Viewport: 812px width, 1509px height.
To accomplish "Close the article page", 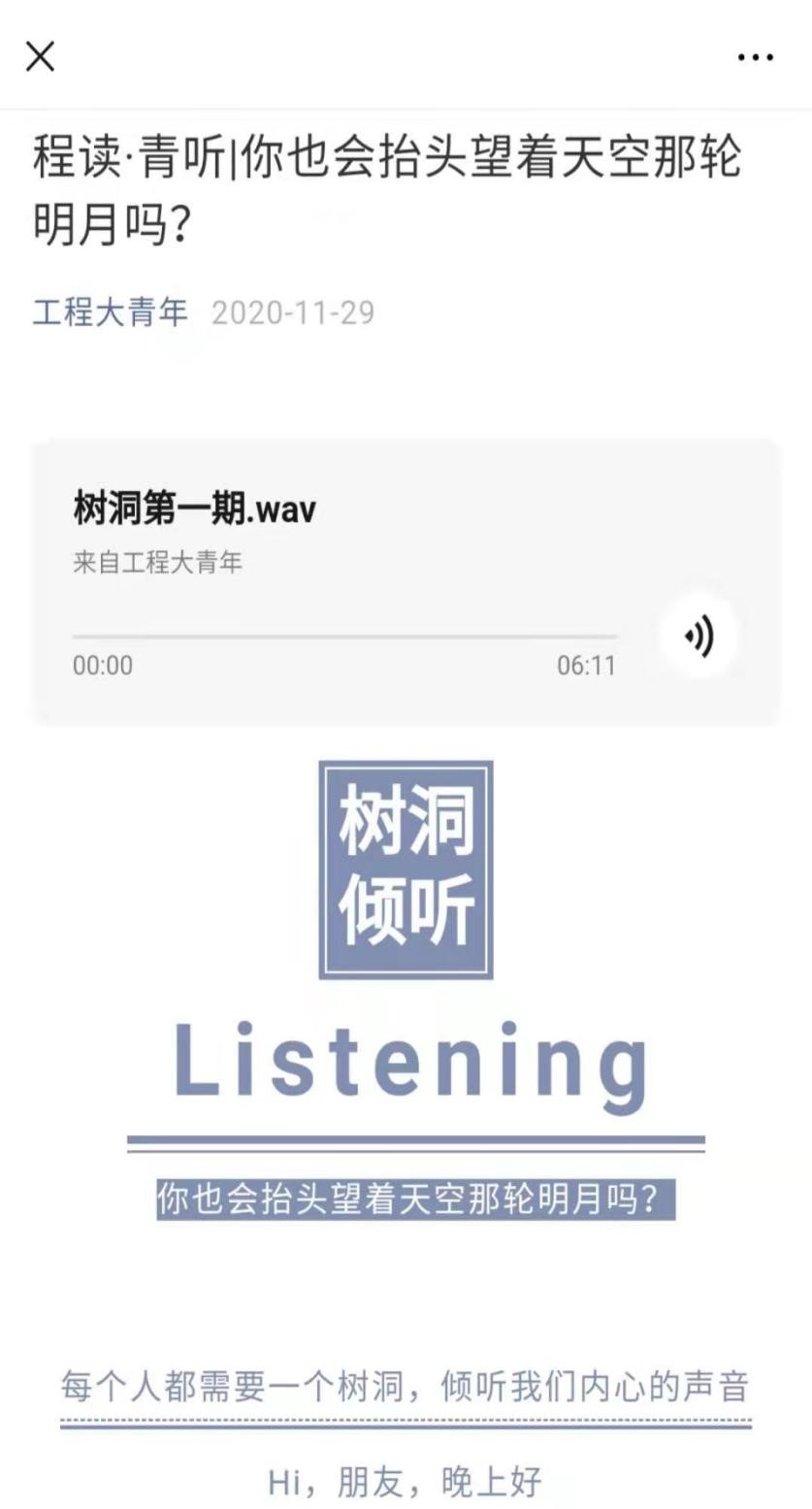I will (40, 56).
